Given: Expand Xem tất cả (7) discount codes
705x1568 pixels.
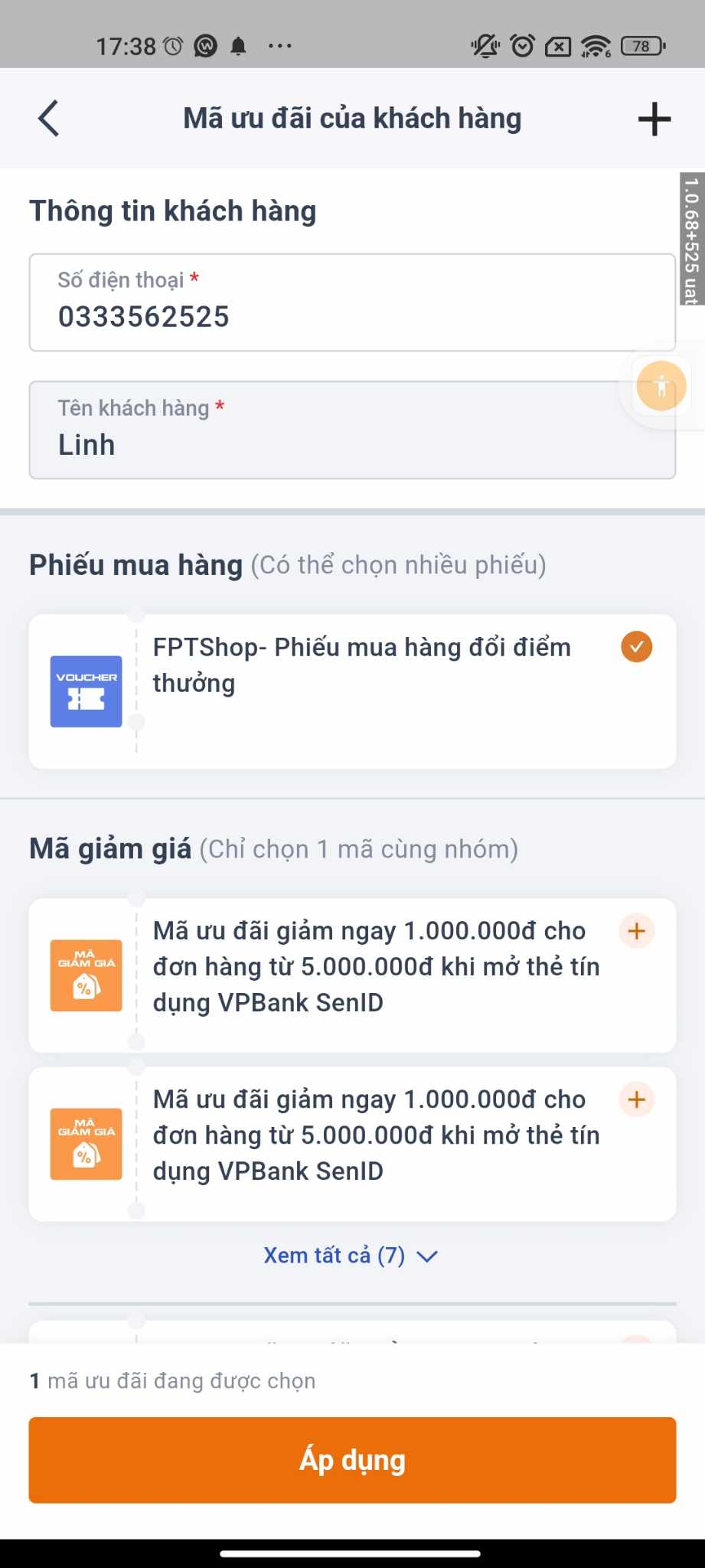Looking at the screenshot, I should point(351,1256).
